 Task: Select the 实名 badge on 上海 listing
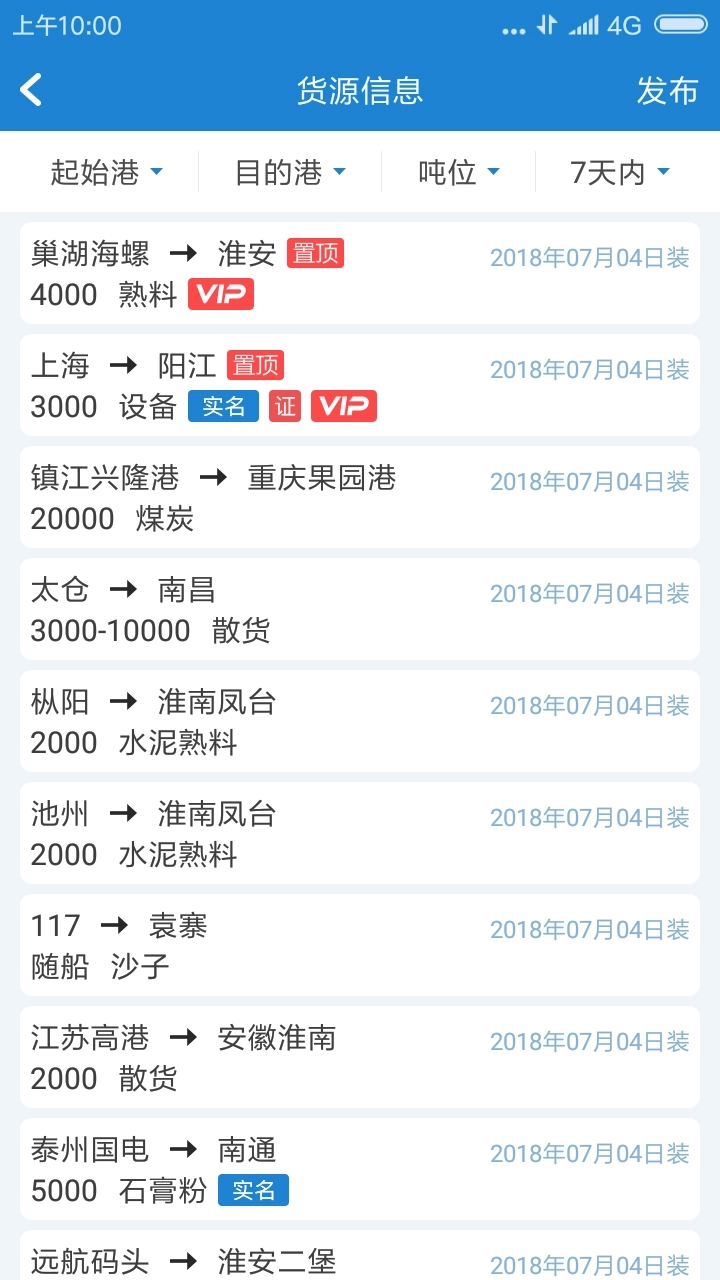tap(223, 406)
